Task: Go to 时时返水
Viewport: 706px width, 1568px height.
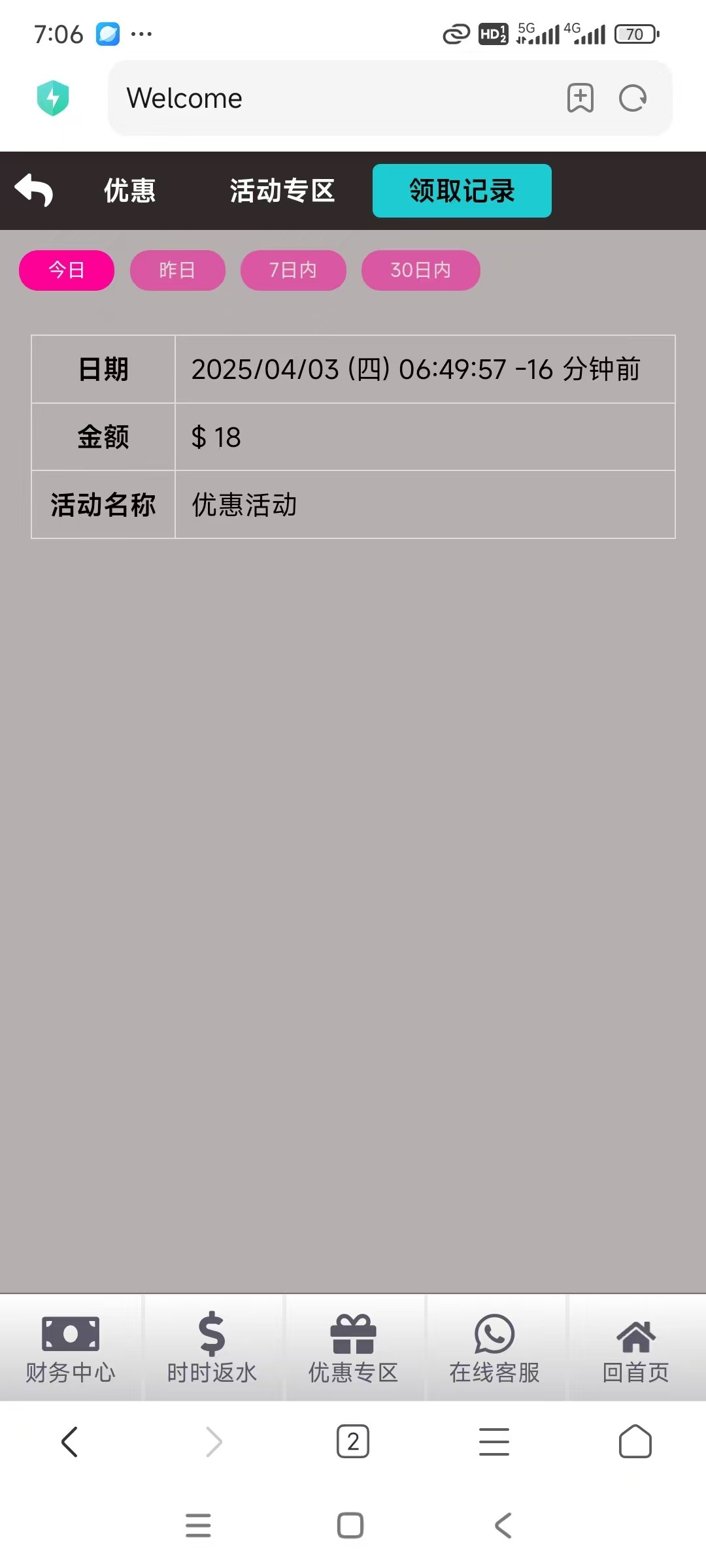Action: [x=212, y=1348]
